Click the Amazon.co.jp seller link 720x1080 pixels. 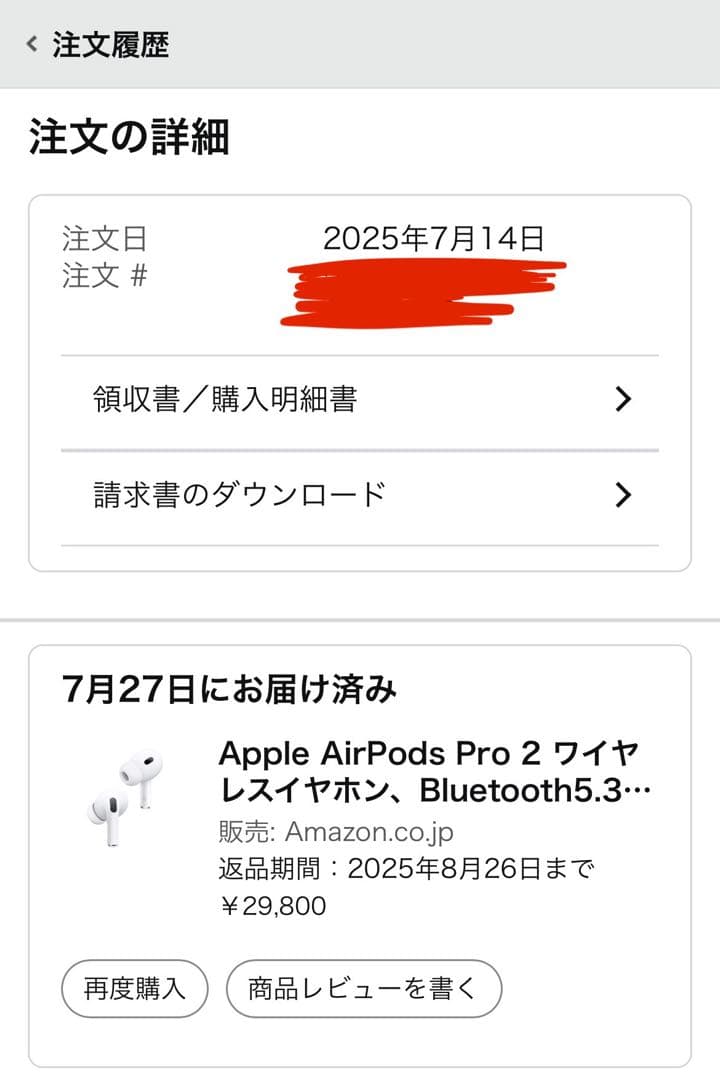point(367,831)
